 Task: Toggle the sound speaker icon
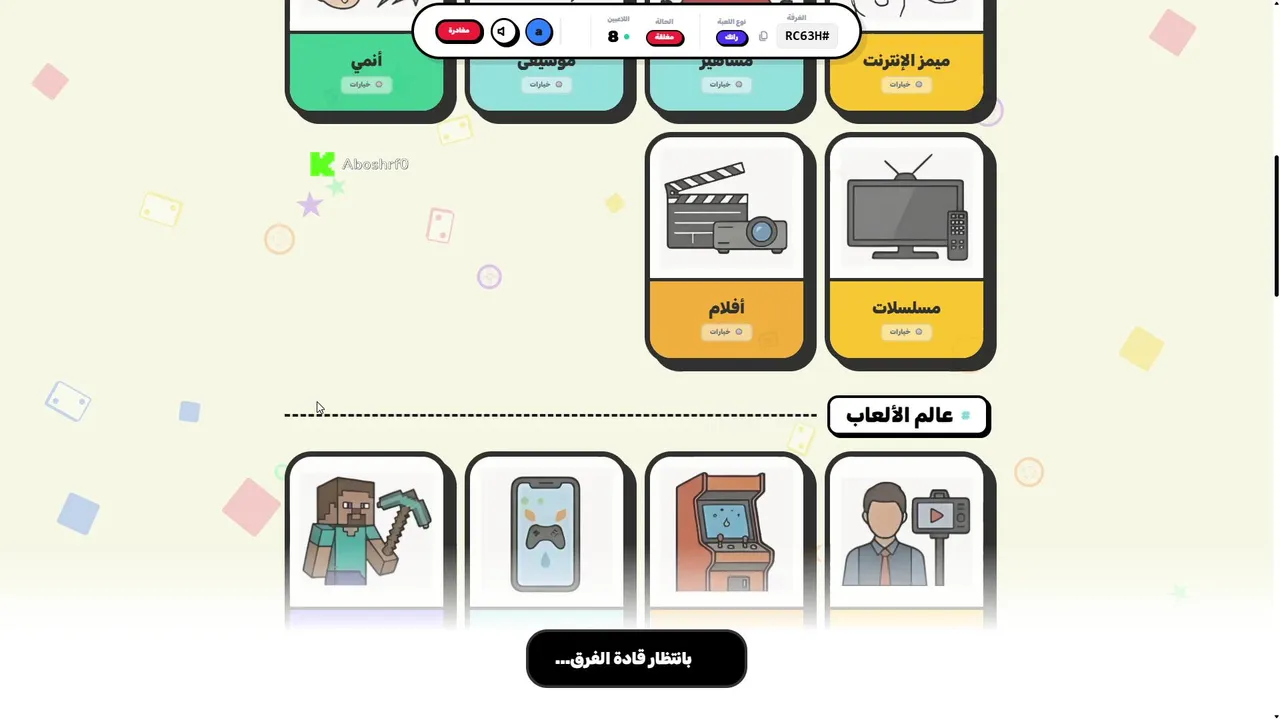point(503,32)
